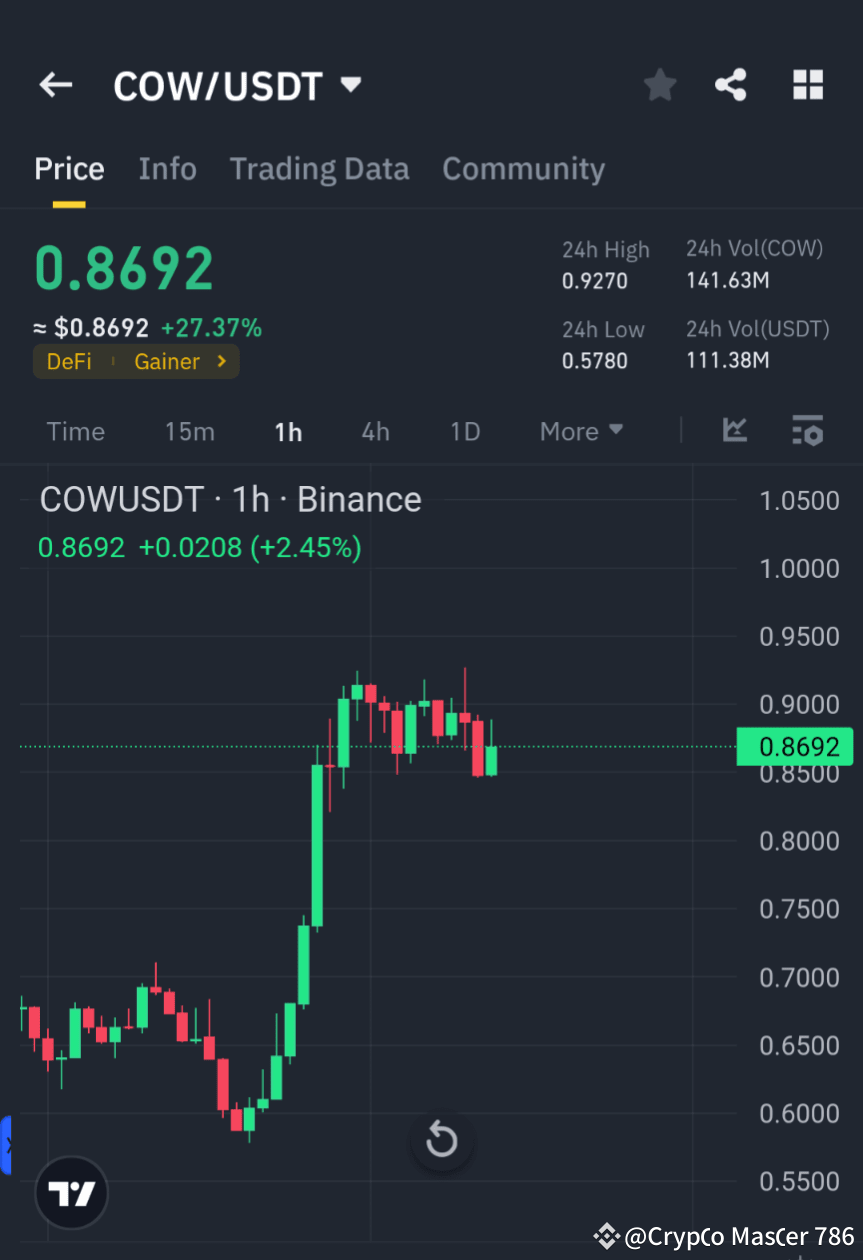
Task: Switch to the Trading Data tab
Action: click(319, 168)
